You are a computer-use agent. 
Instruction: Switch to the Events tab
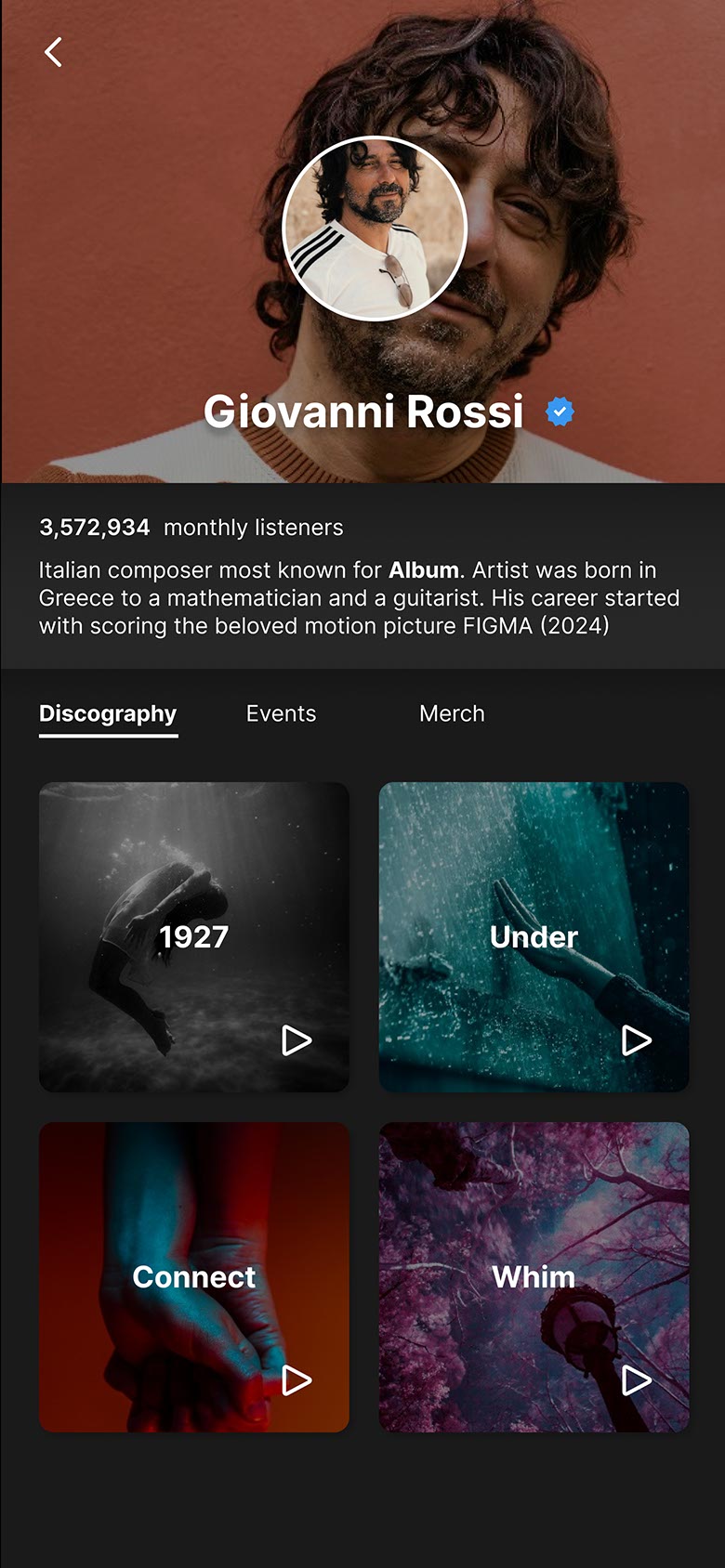click(281, 714)
